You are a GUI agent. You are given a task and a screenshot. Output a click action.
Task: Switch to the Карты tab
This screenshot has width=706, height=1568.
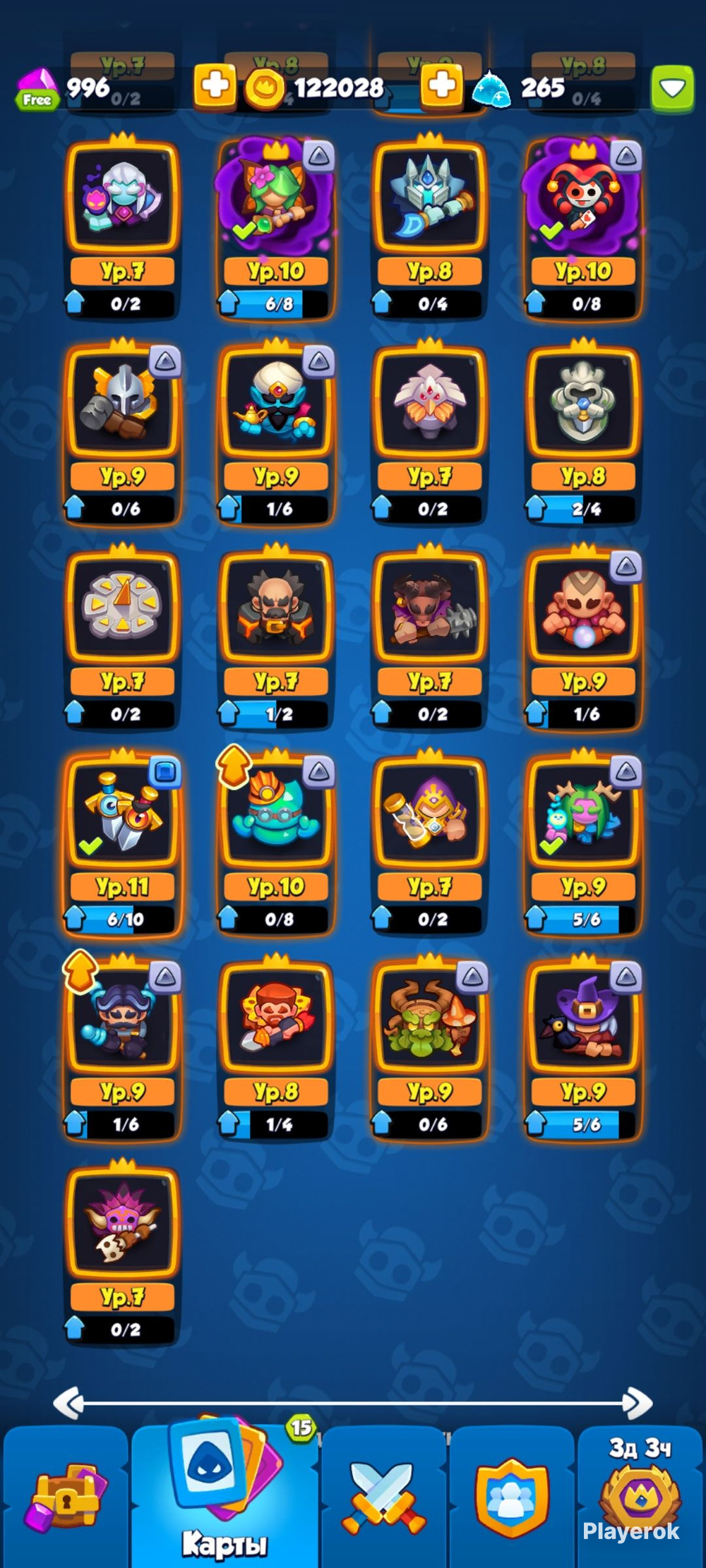click(x=225, y=1496)
